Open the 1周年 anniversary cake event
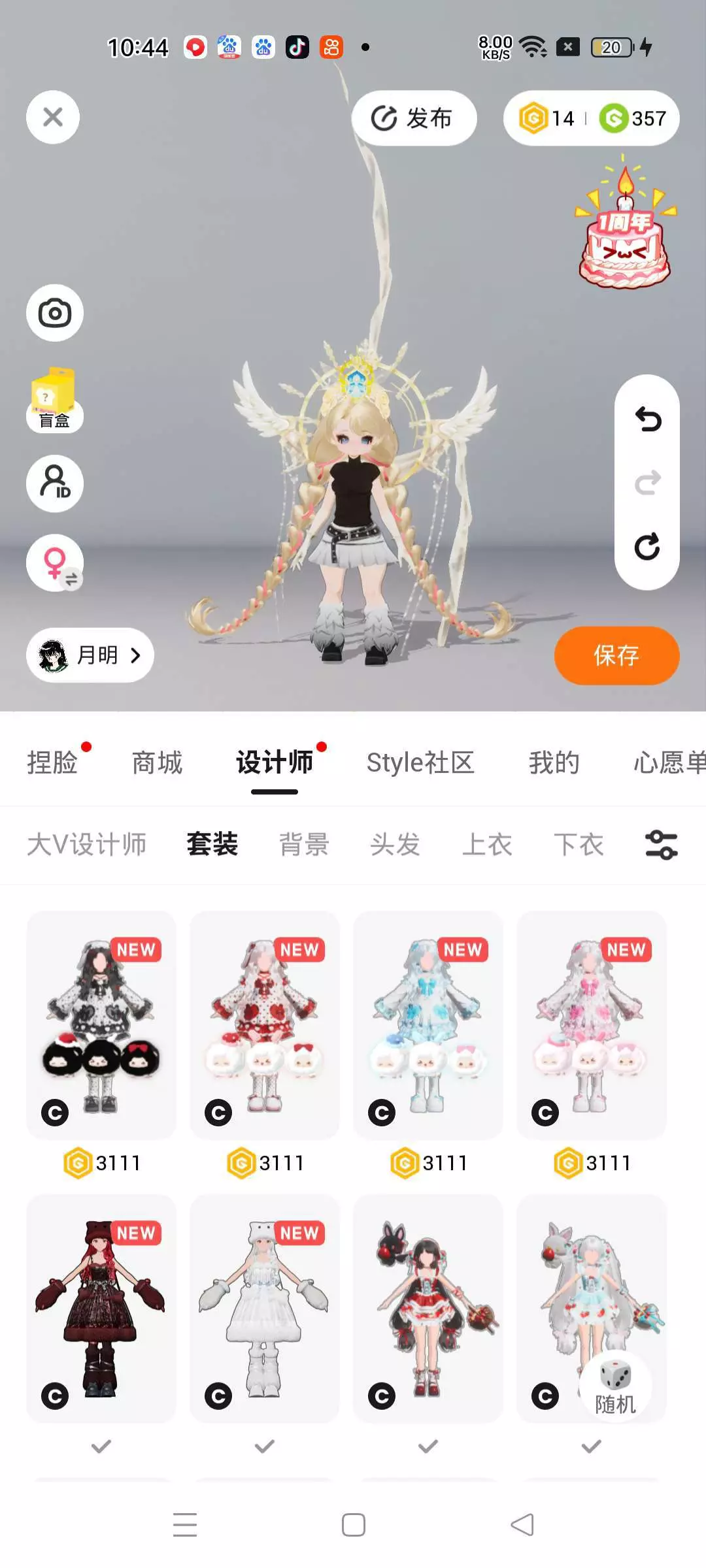 pyautogui.click(x=624, y=223)
